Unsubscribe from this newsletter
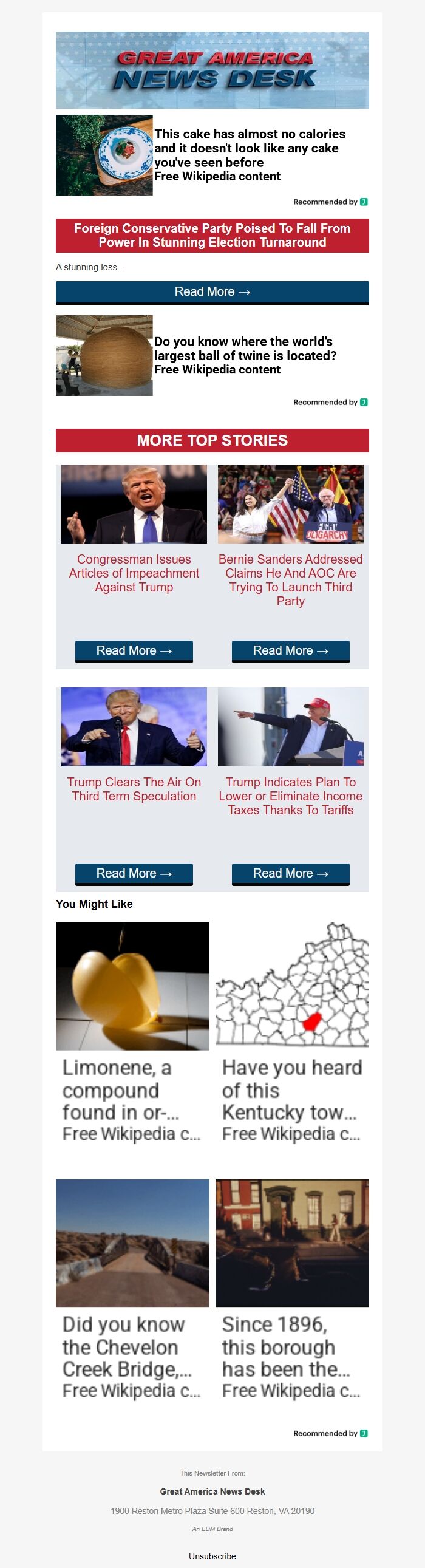The width and height of the screenshot is (425, 1568). coord(212,1556)
